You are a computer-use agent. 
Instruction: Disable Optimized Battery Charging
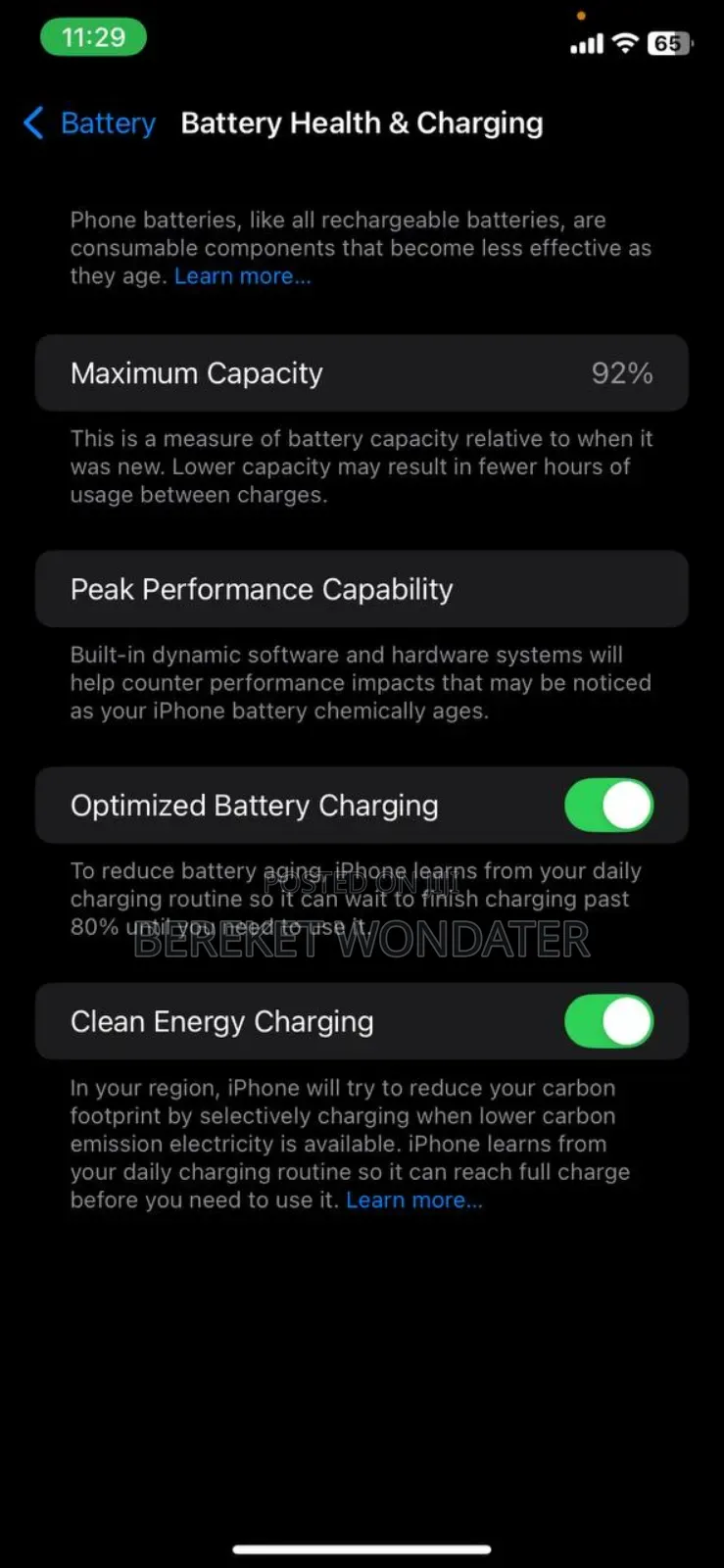[x=608, y=805]
